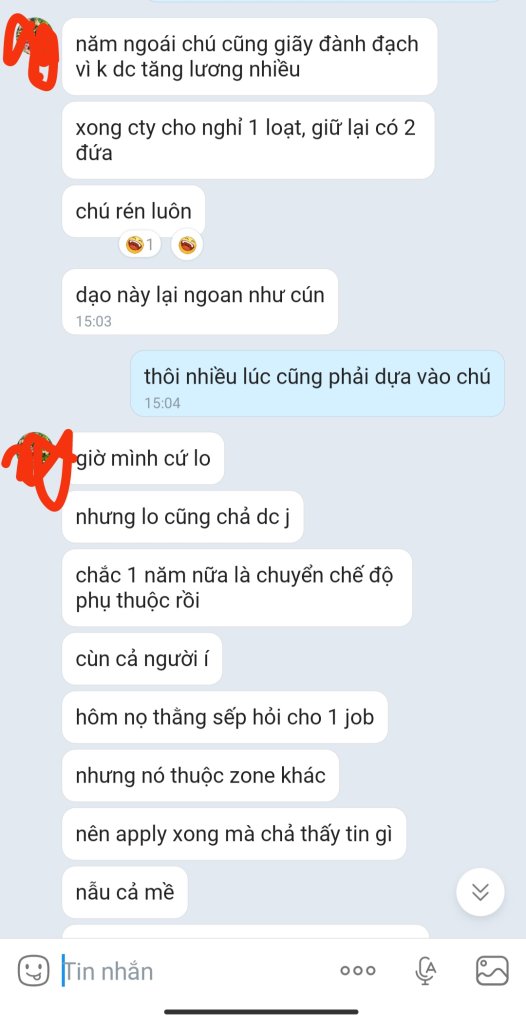Add a laughing reaction to "chú rén luôn"
The image size is (526, 1024).
[187, 245]
